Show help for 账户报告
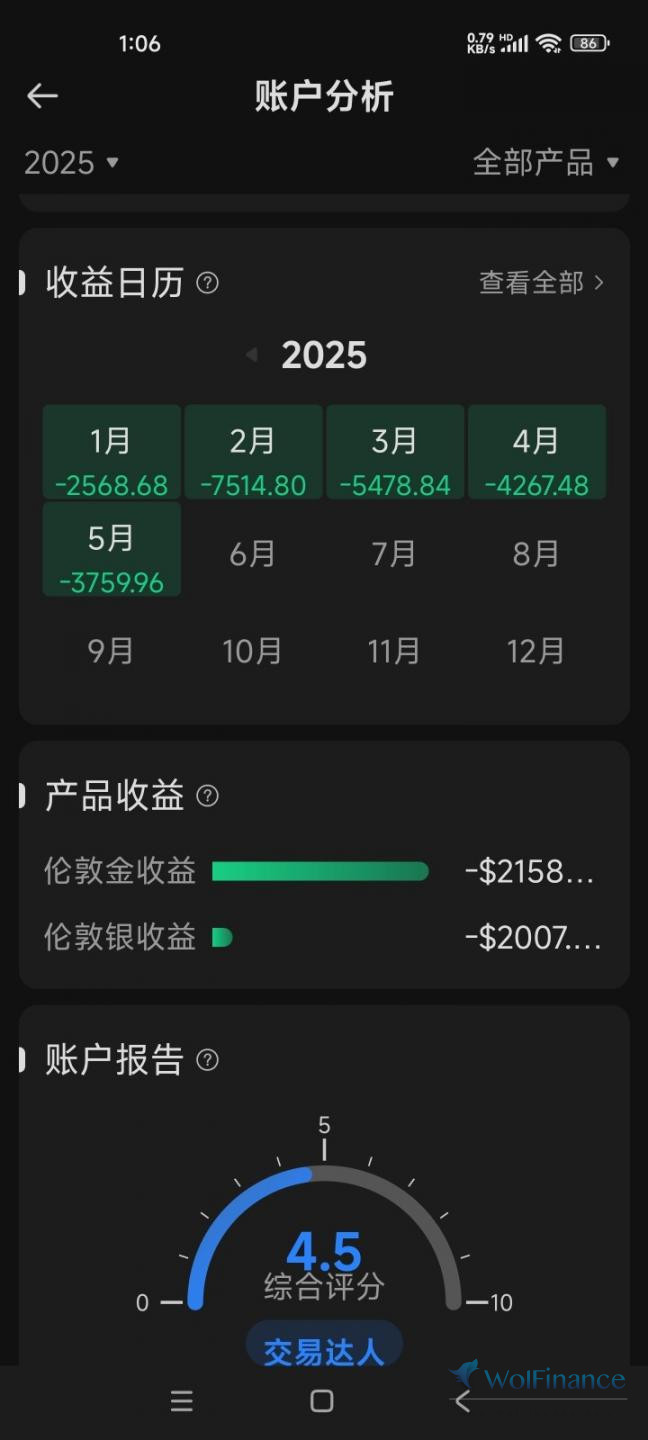Image resolution: width=648 pixels, height=1440 pixels. click(207, 1060)
